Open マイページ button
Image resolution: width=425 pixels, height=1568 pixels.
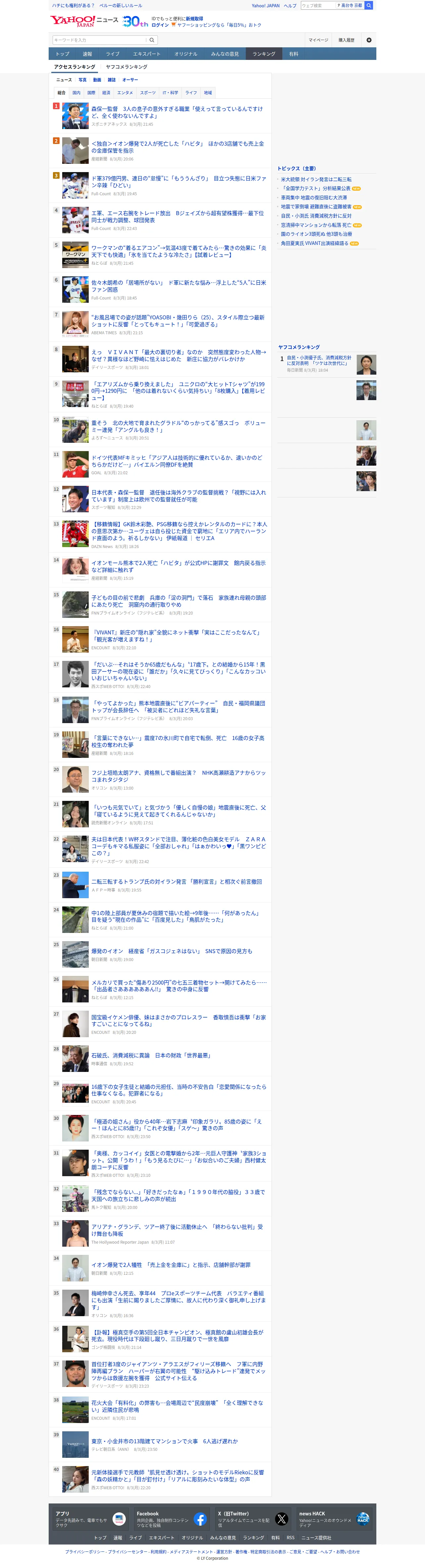[x=318, y=40]
